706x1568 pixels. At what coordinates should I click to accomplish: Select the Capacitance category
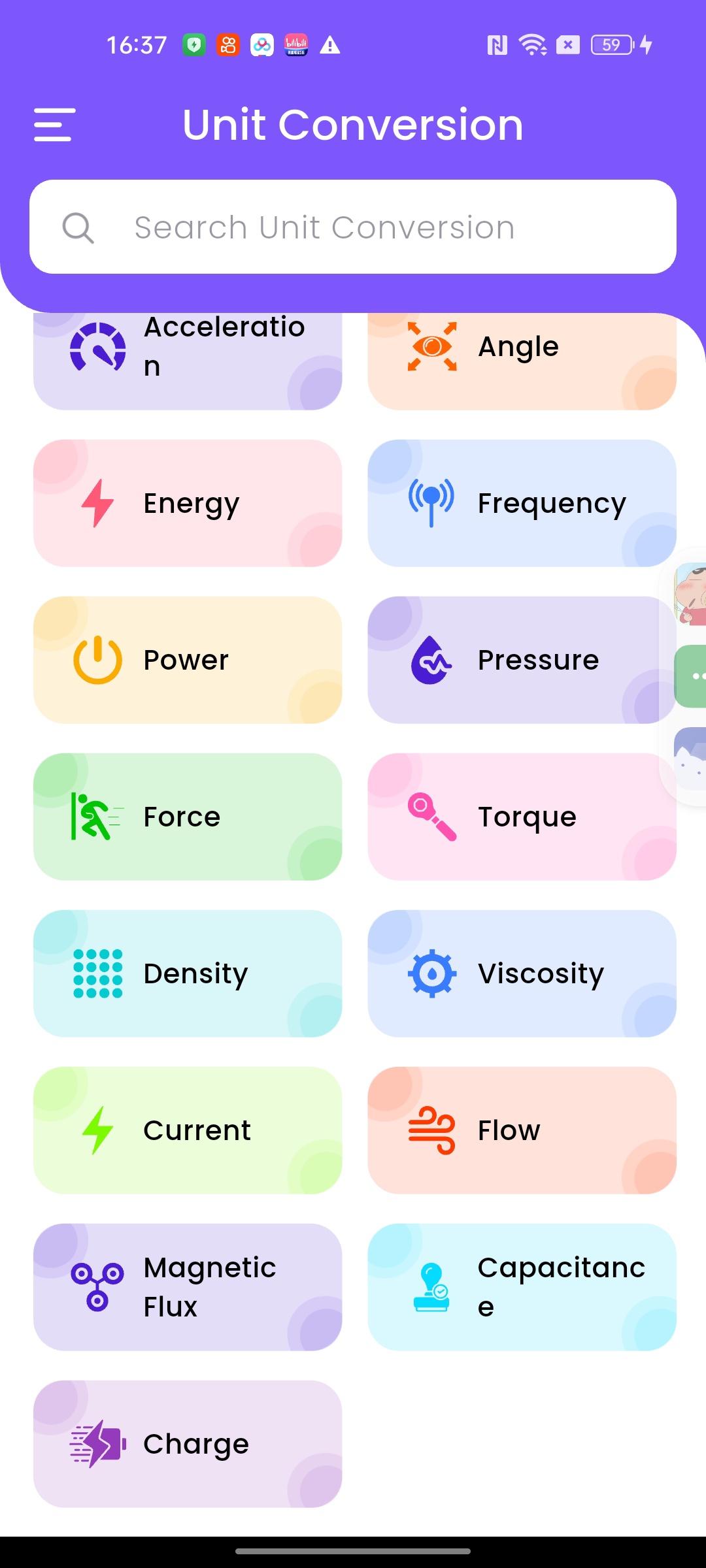click(x=522, y=1287)
